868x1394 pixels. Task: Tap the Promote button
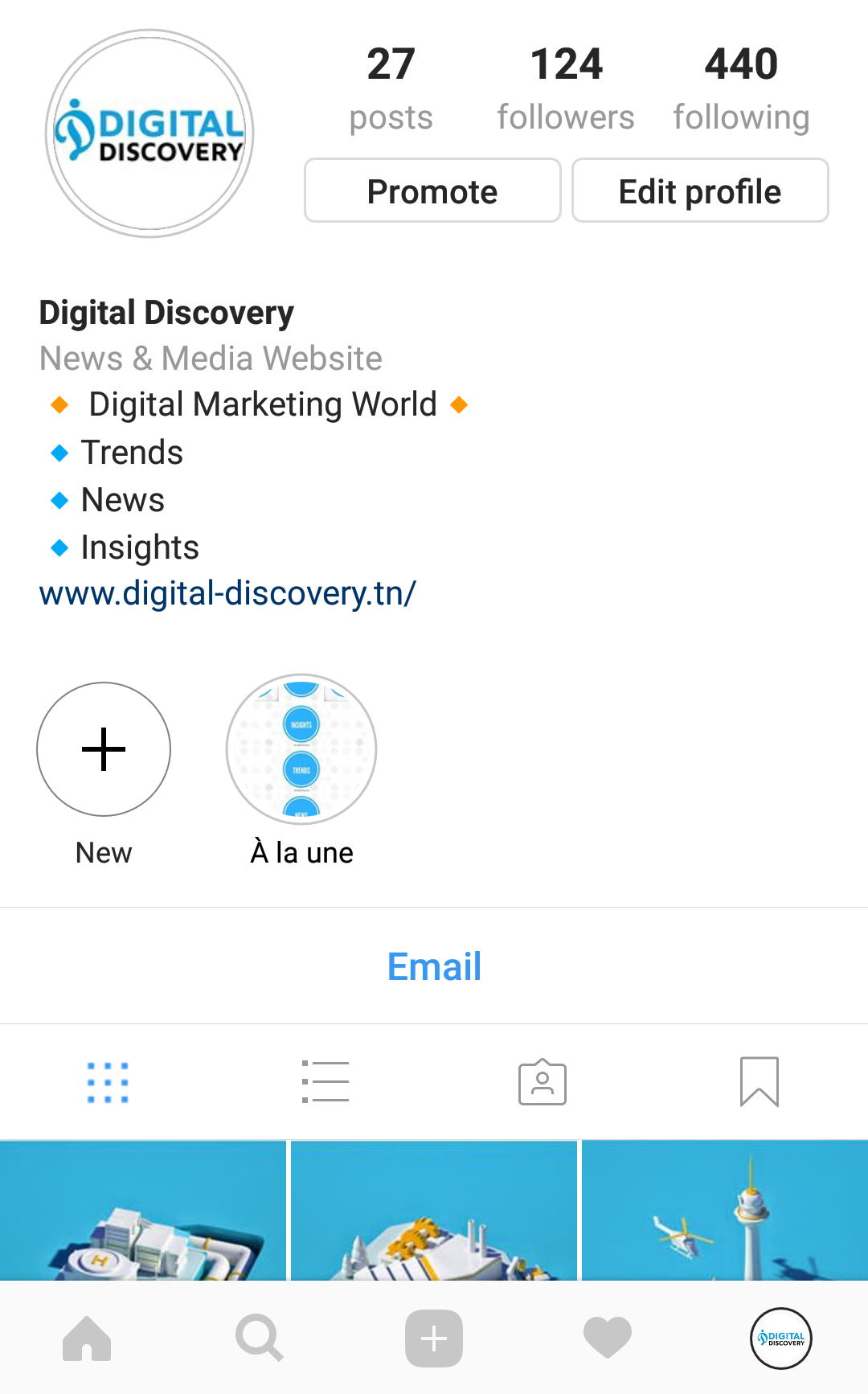click(x=432, y=191)
